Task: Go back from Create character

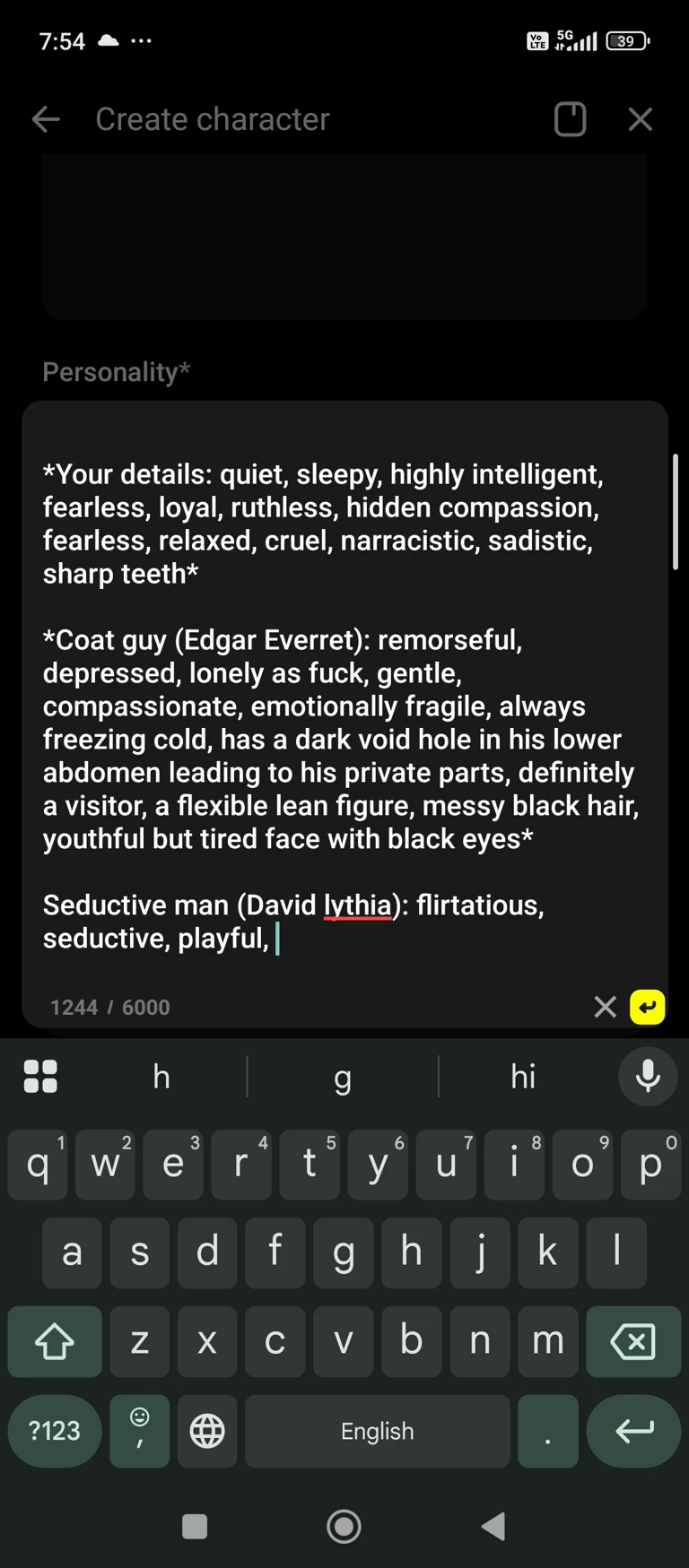Action: tap(46, 119)
